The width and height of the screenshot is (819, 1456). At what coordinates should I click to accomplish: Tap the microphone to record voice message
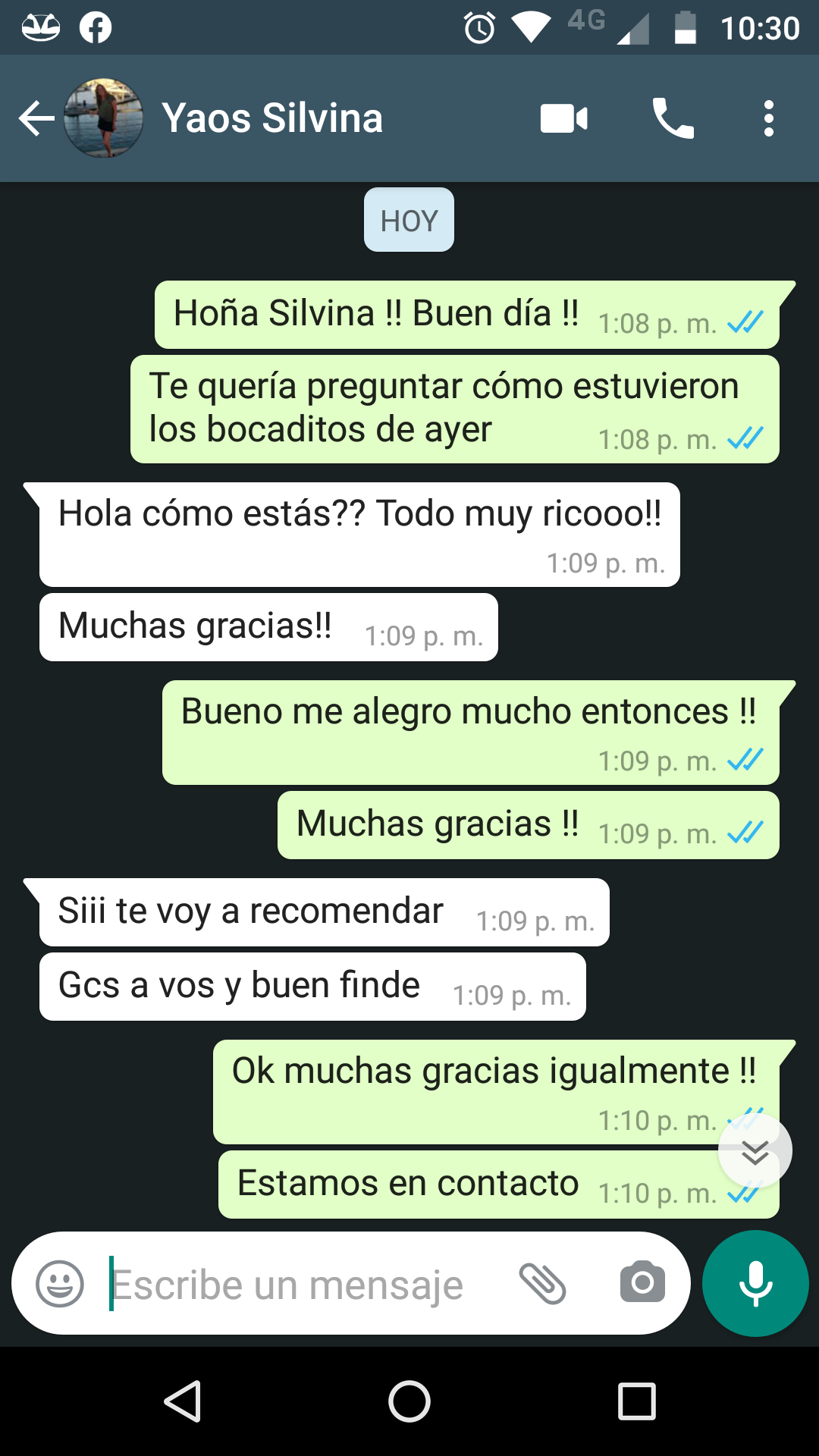click(755, 1283)
